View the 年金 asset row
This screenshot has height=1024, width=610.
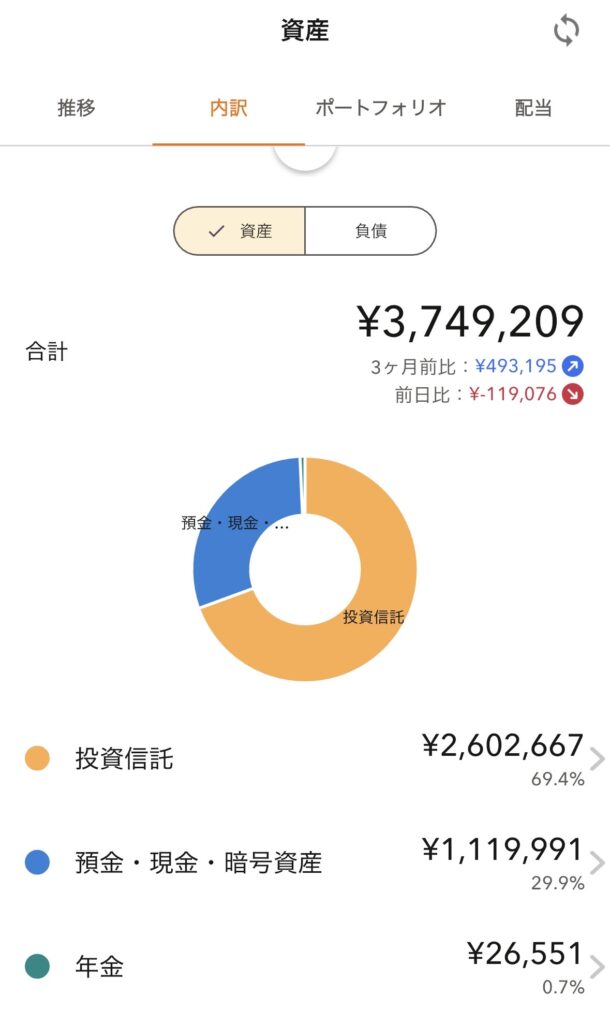[x=305, y=967]
